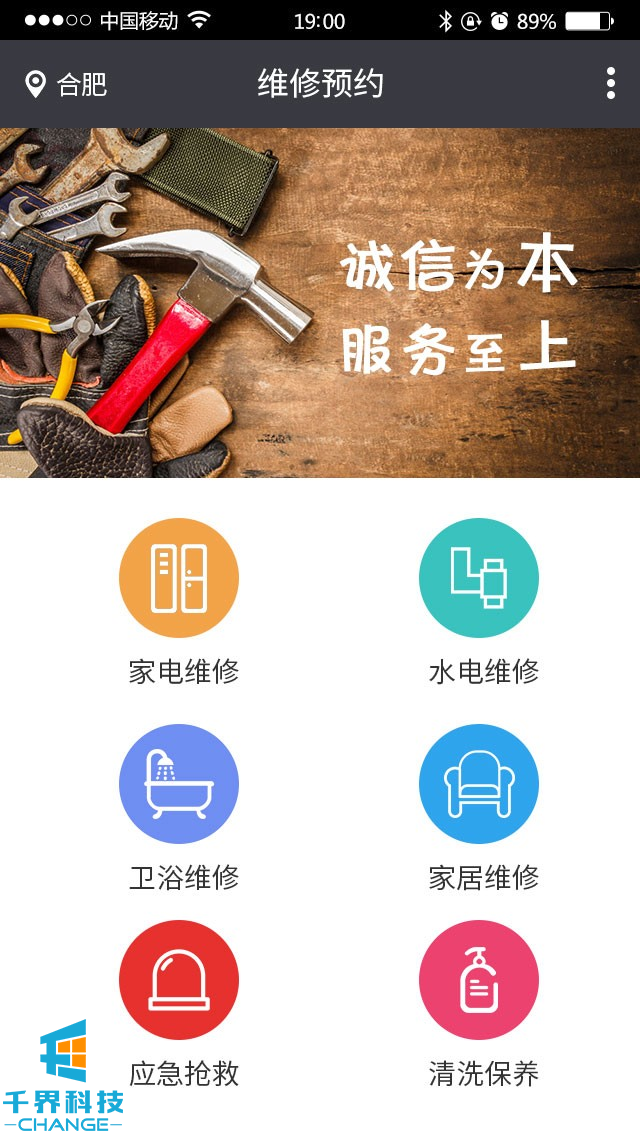Choose 卫浴维修 bathroom repair
The image size is (640, 1135).
click(179, 784)
